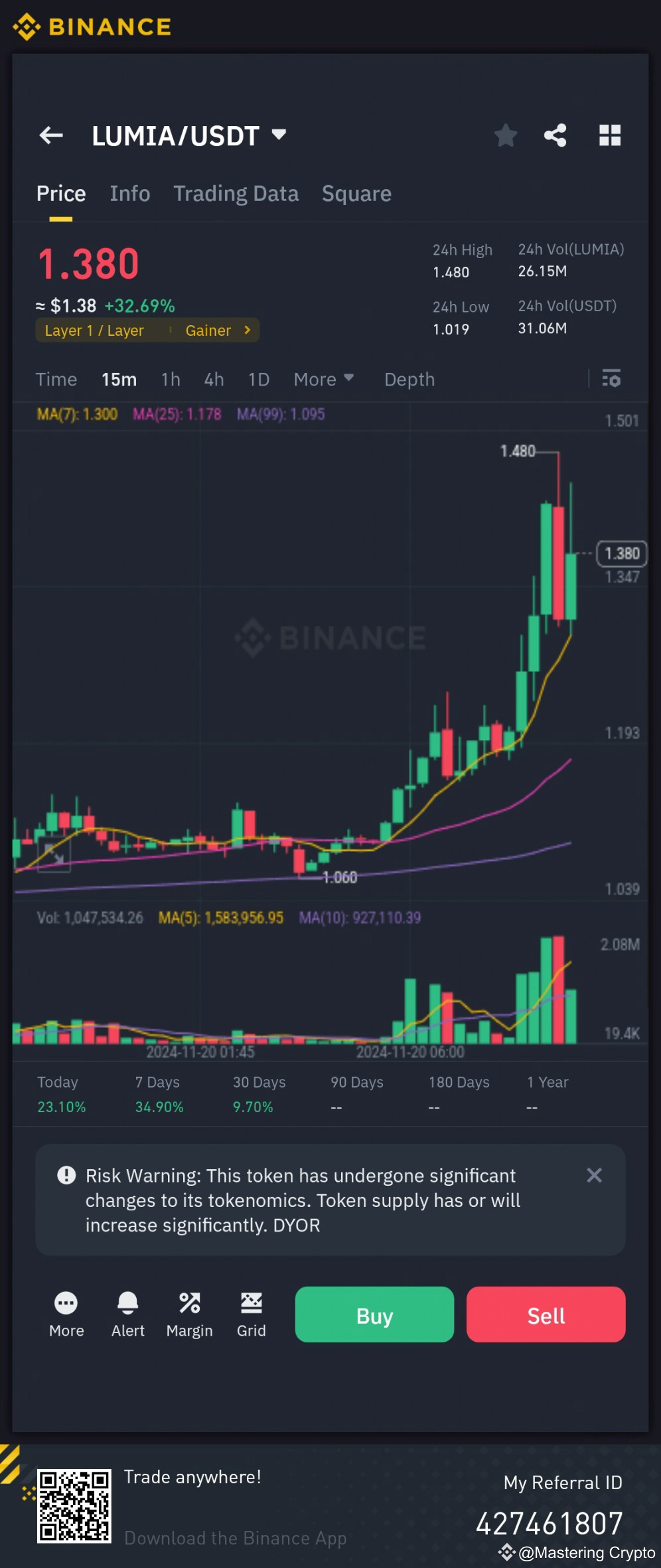Go back using the arrow icon
661x1568 pixels.
pyautogui.click(x=51, y=135)
